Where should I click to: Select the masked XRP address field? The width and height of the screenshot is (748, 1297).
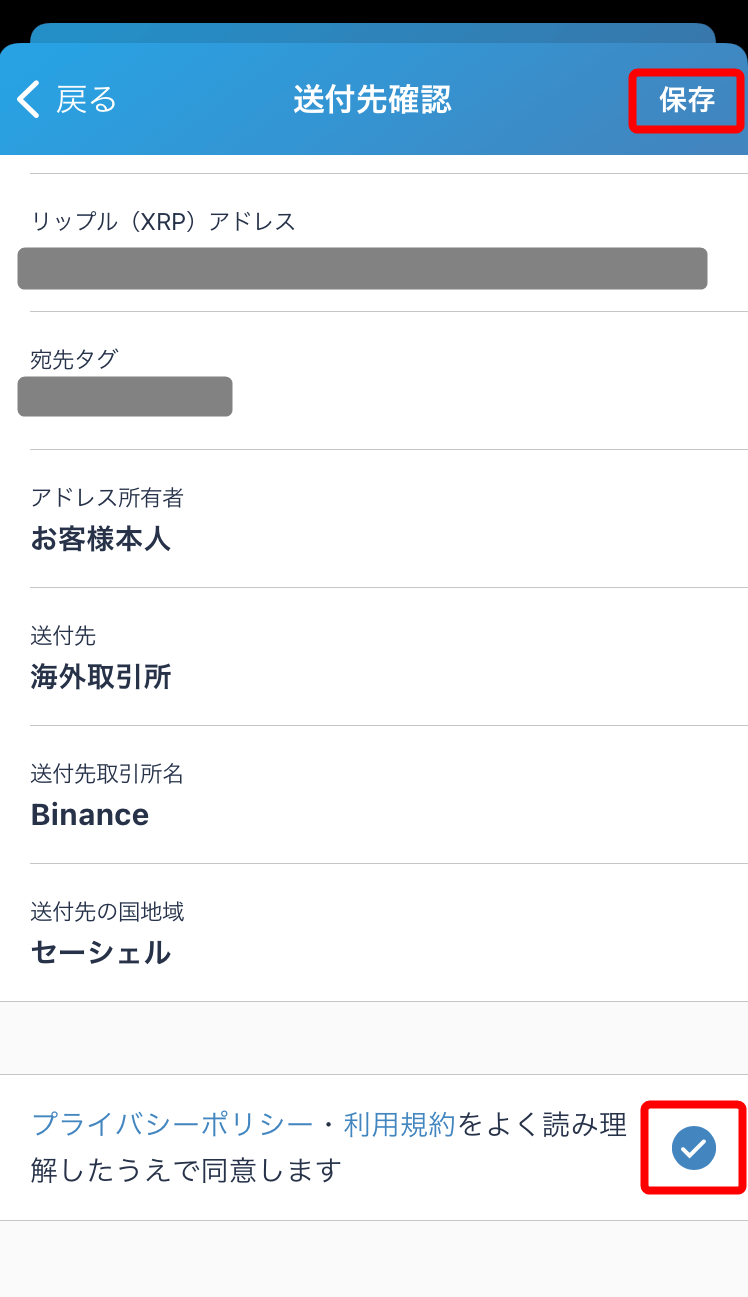[x=362, y=267]
